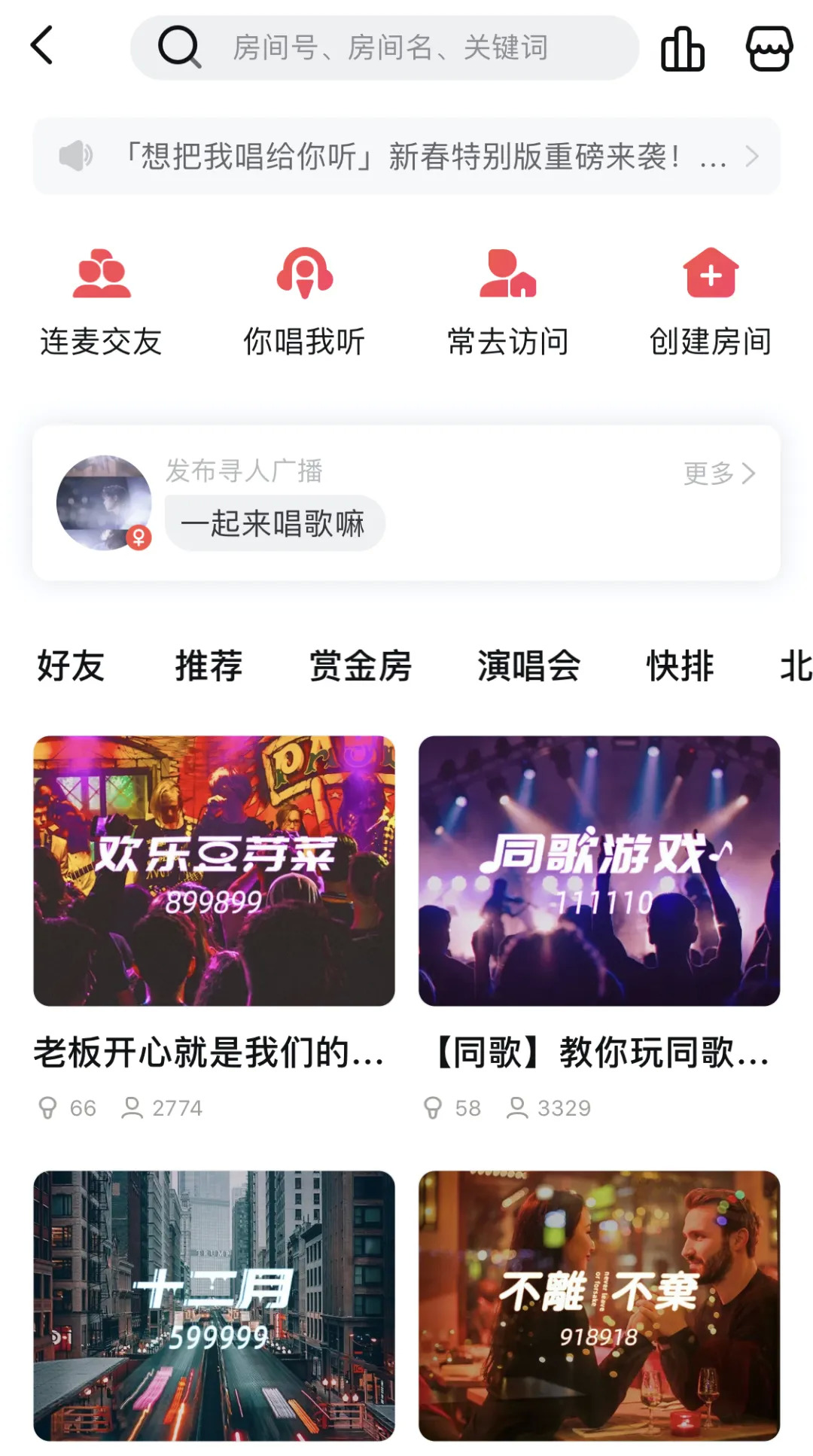
Task: Open the leaderboard ranking icon
Action: coord(682,49)
